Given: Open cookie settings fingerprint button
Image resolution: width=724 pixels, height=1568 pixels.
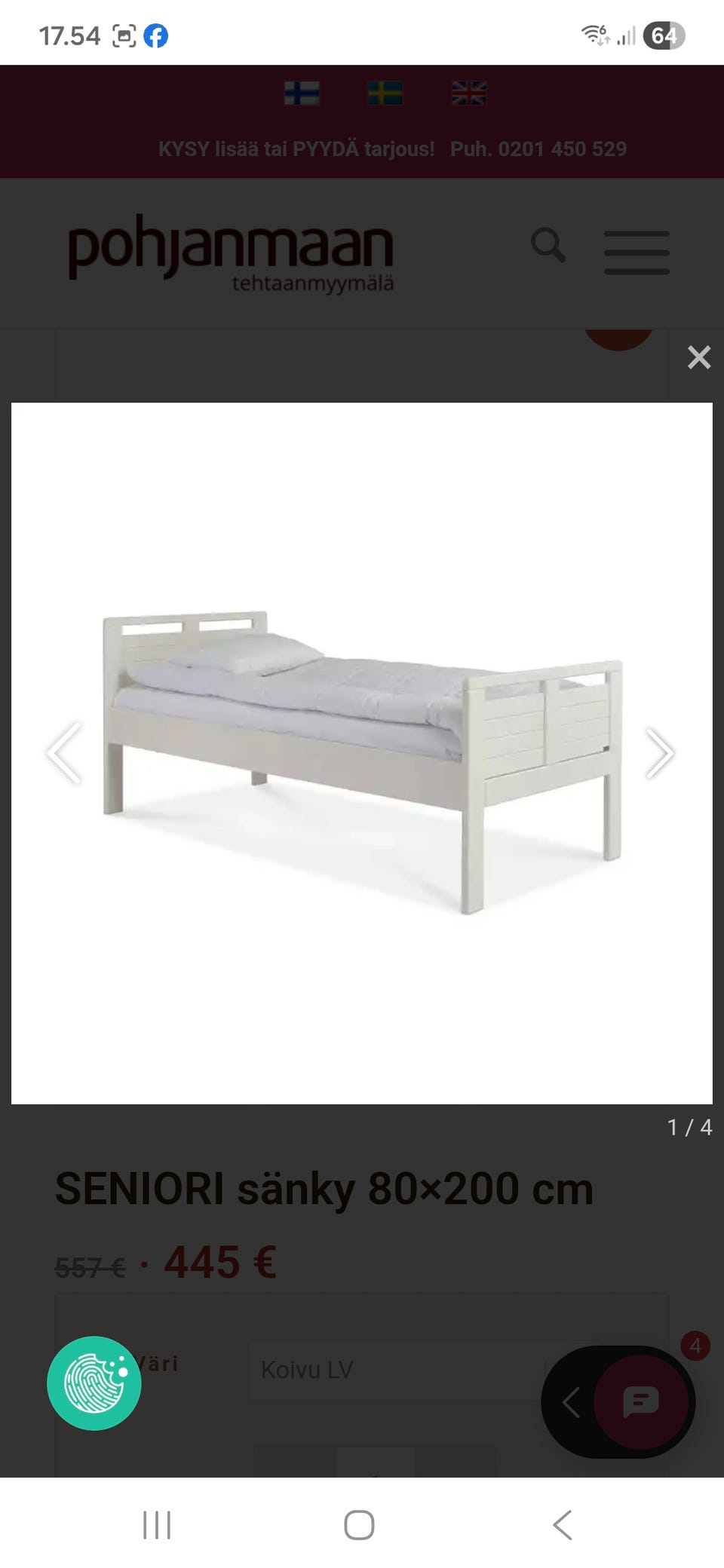Looking at the screenshot, I should click(94, 1383).
